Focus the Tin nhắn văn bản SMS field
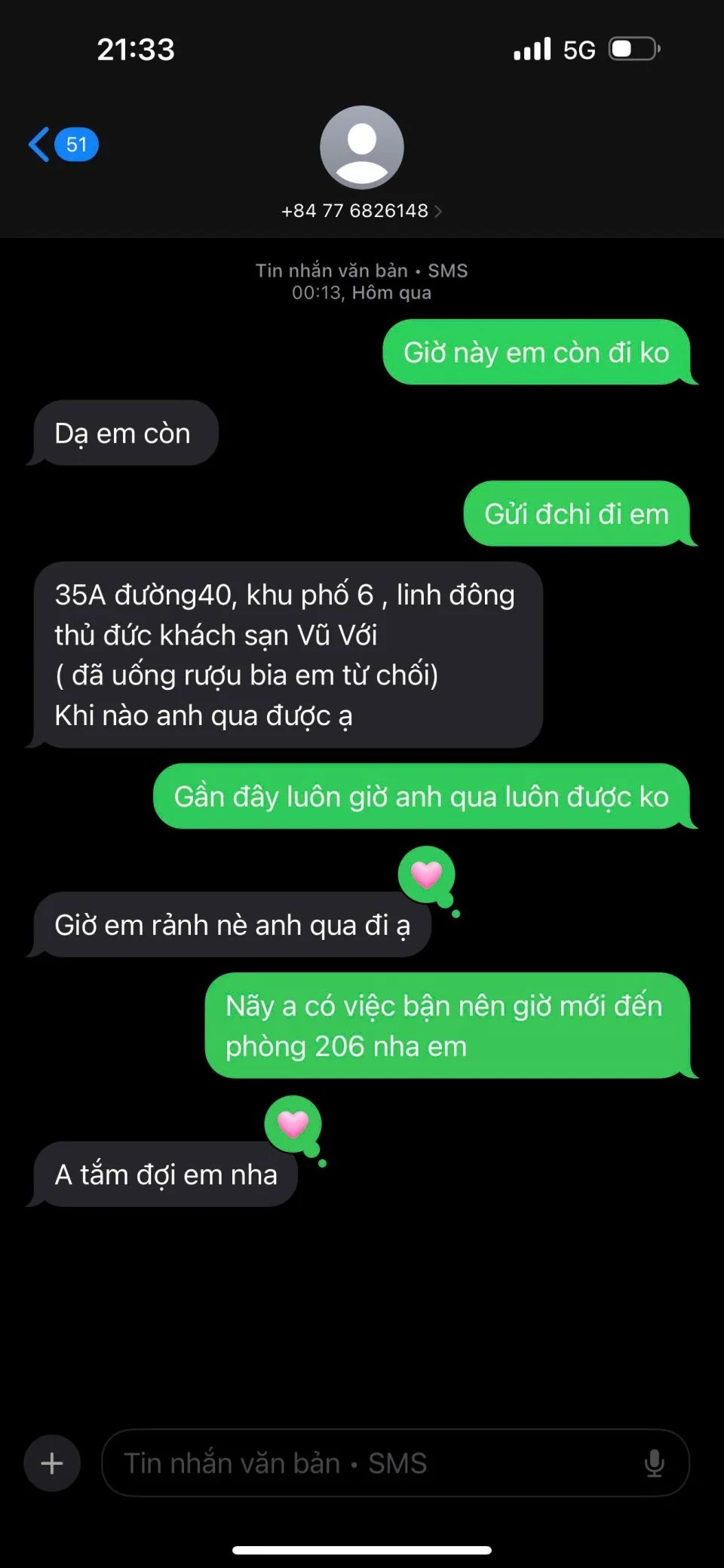The image size is (724, 1568). [370, 1463]
